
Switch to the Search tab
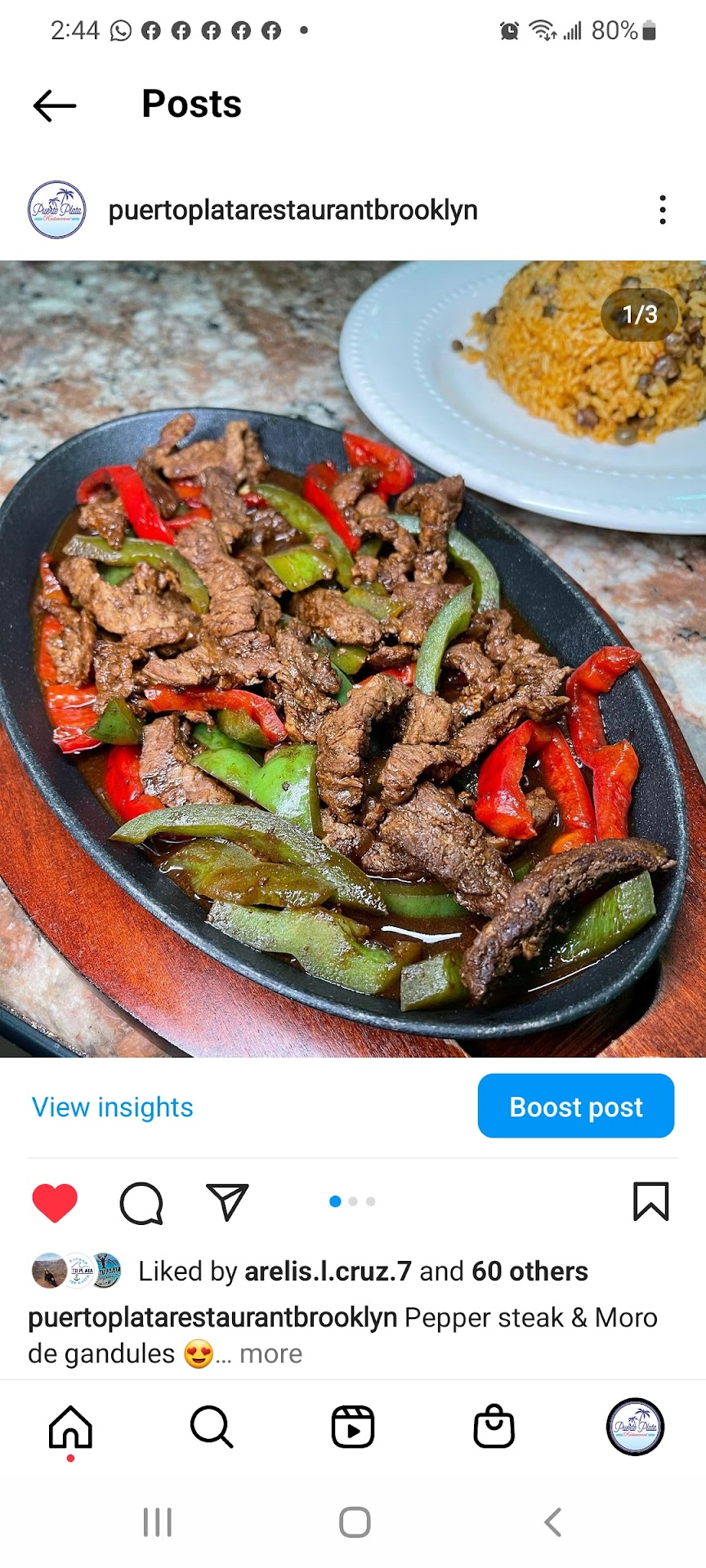click(x=212, y=1428)
